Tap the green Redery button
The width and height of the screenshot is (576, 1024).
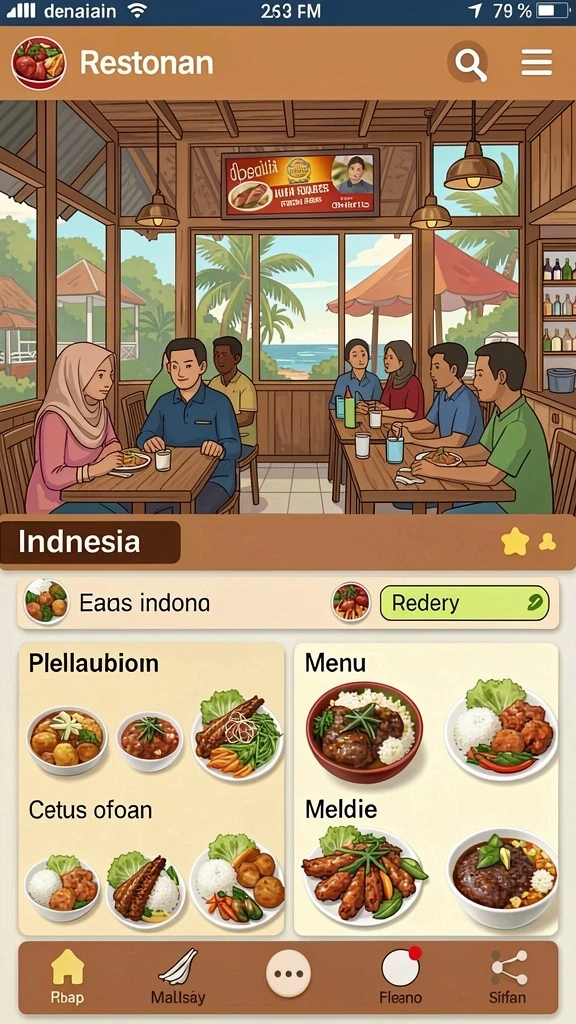point(464,602)
